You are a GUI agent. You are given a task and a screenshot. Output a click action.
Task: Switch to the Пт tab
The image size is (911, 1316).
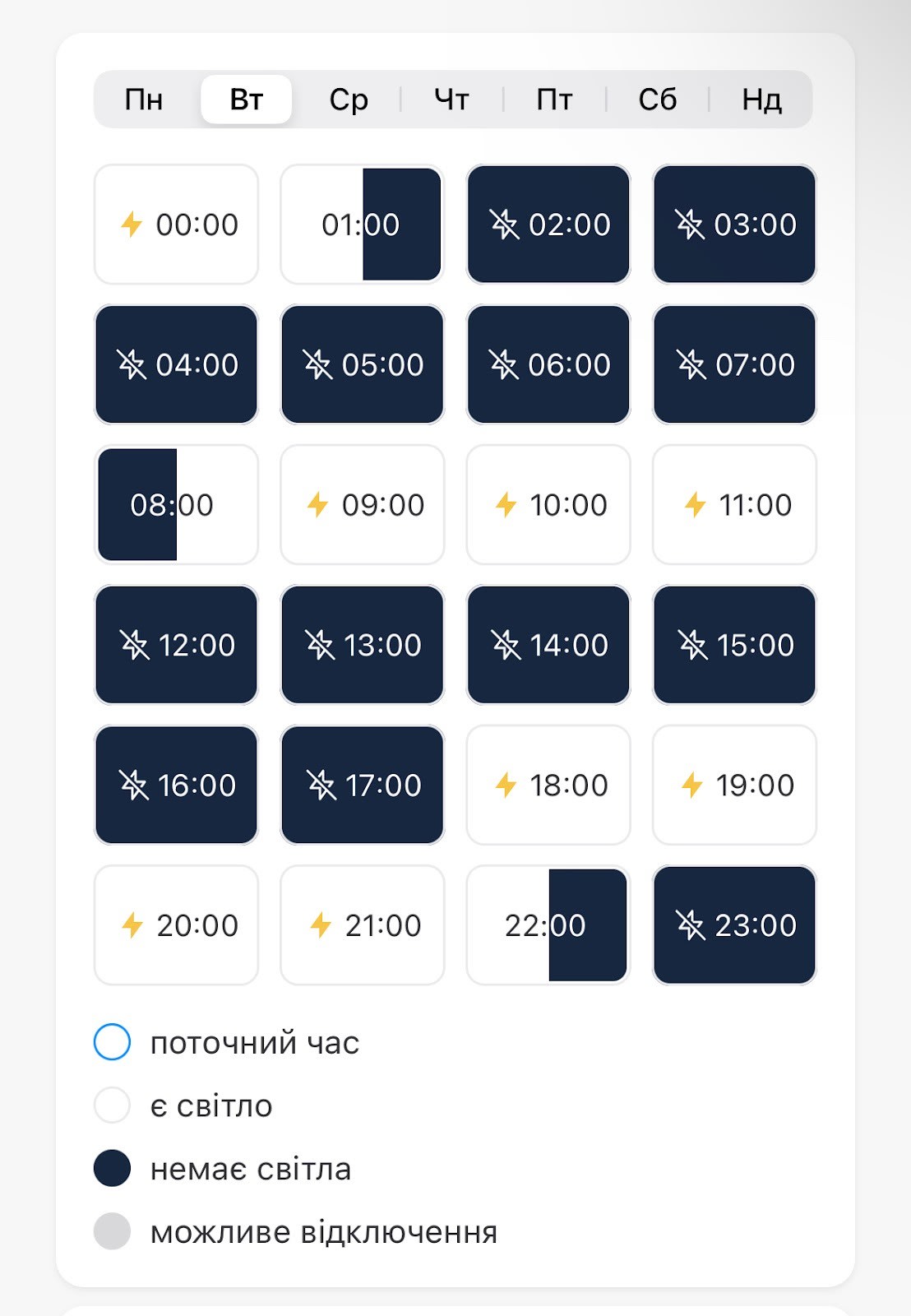554,100
